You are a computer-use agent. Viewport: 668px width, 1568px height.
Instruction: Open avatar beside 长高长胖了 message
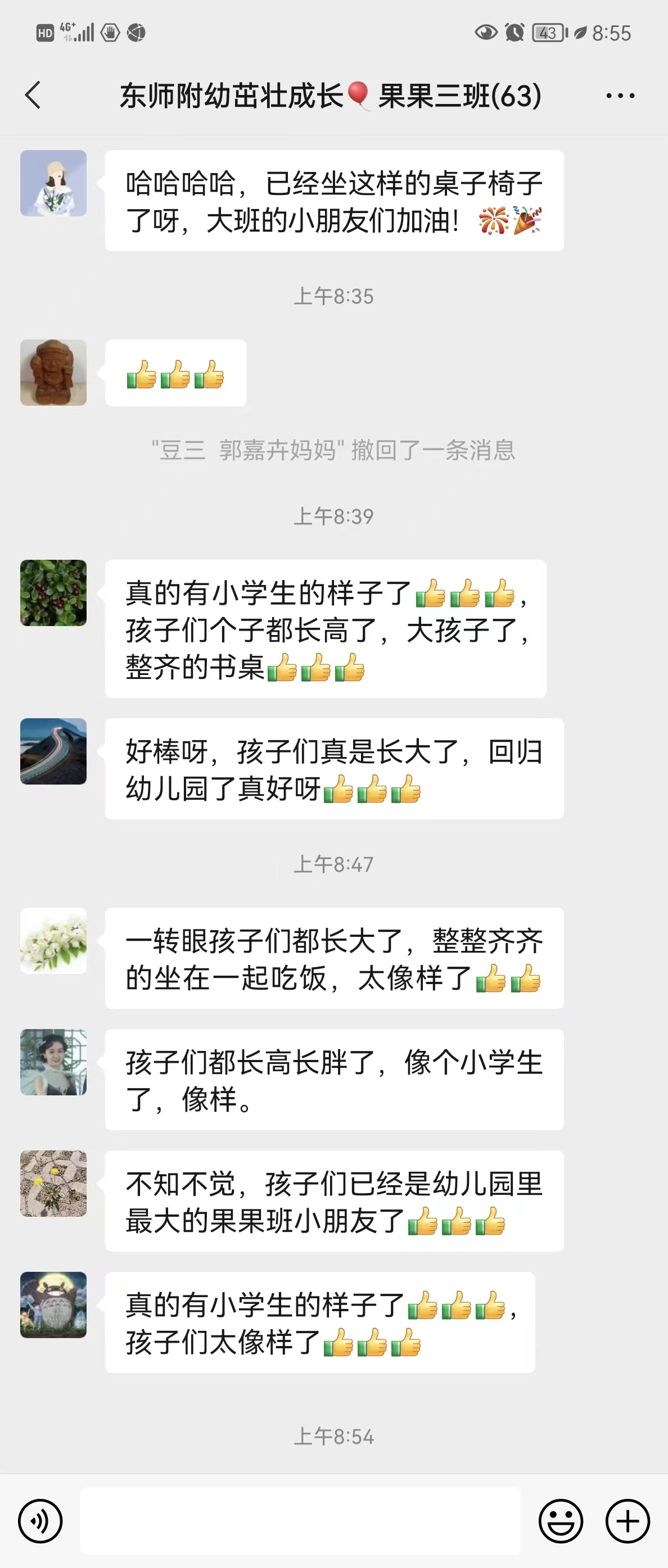coord(53,1062)
